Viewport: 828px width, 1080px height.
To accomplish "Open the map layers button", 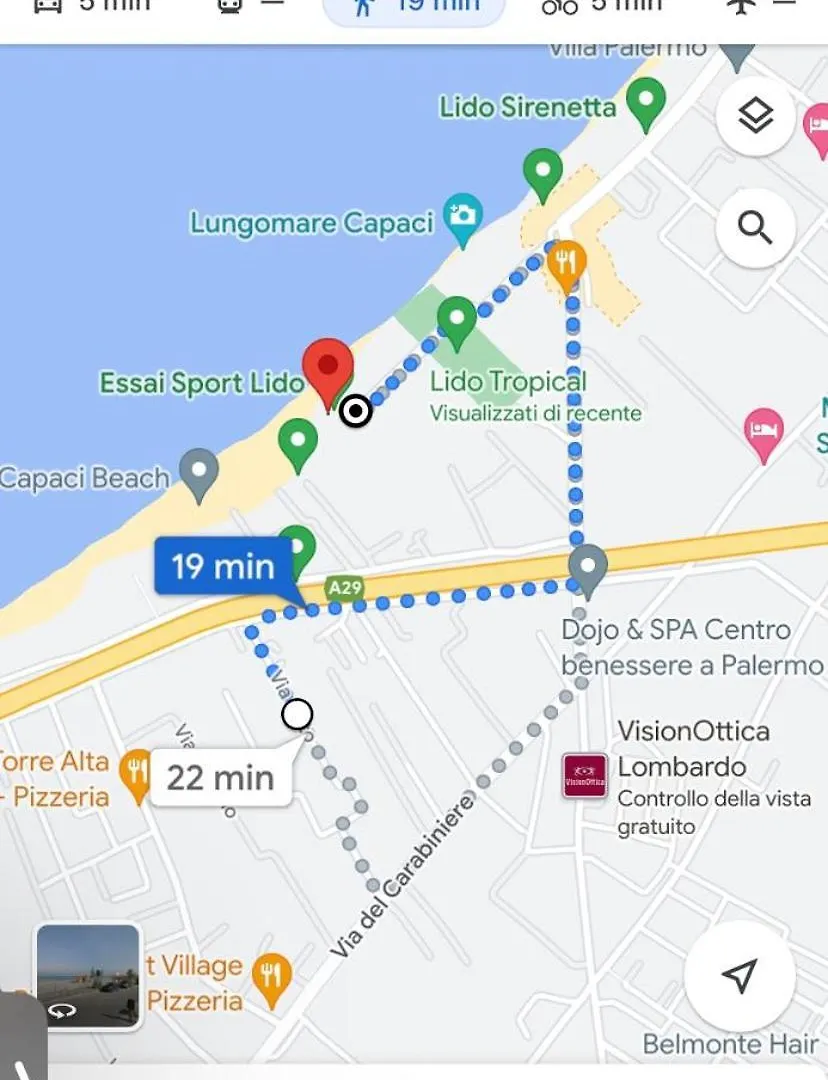I will click(x=756, y=117).
